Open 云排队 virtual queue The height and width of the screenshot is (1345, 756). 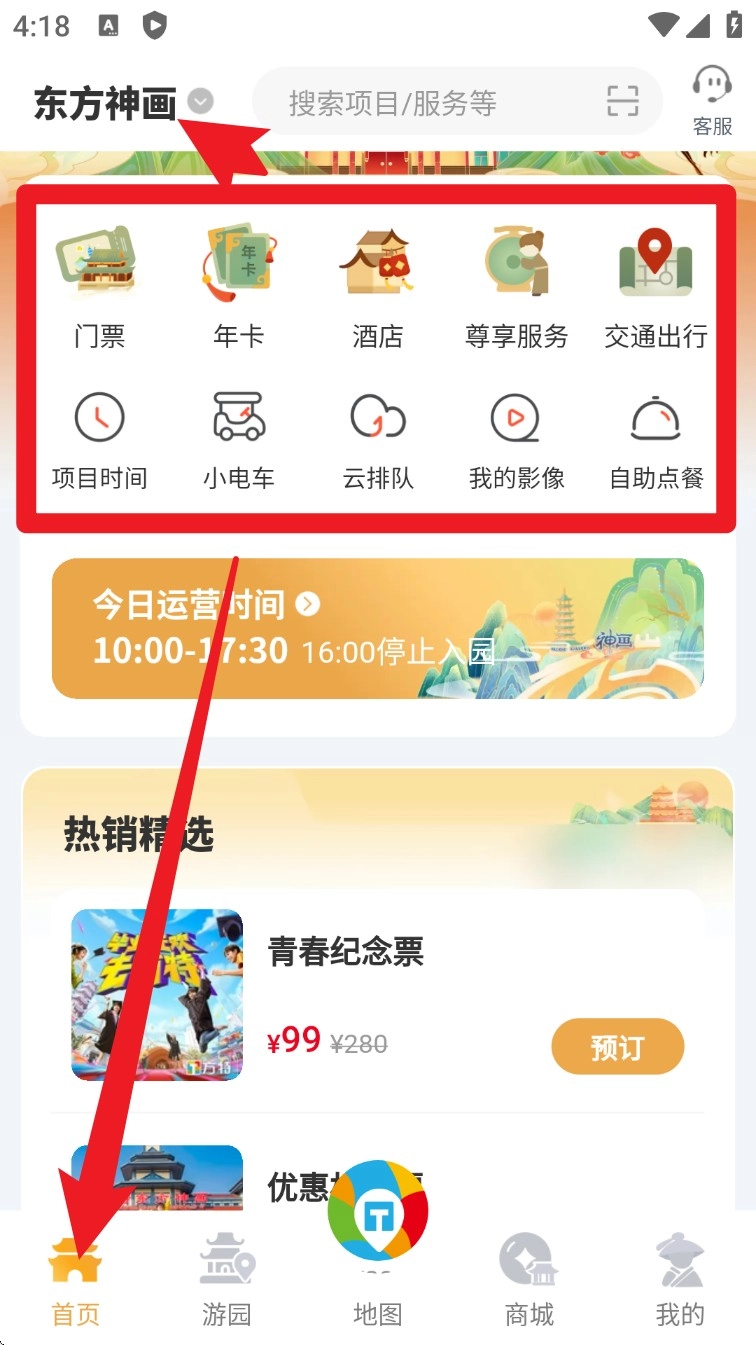(377, 440)
